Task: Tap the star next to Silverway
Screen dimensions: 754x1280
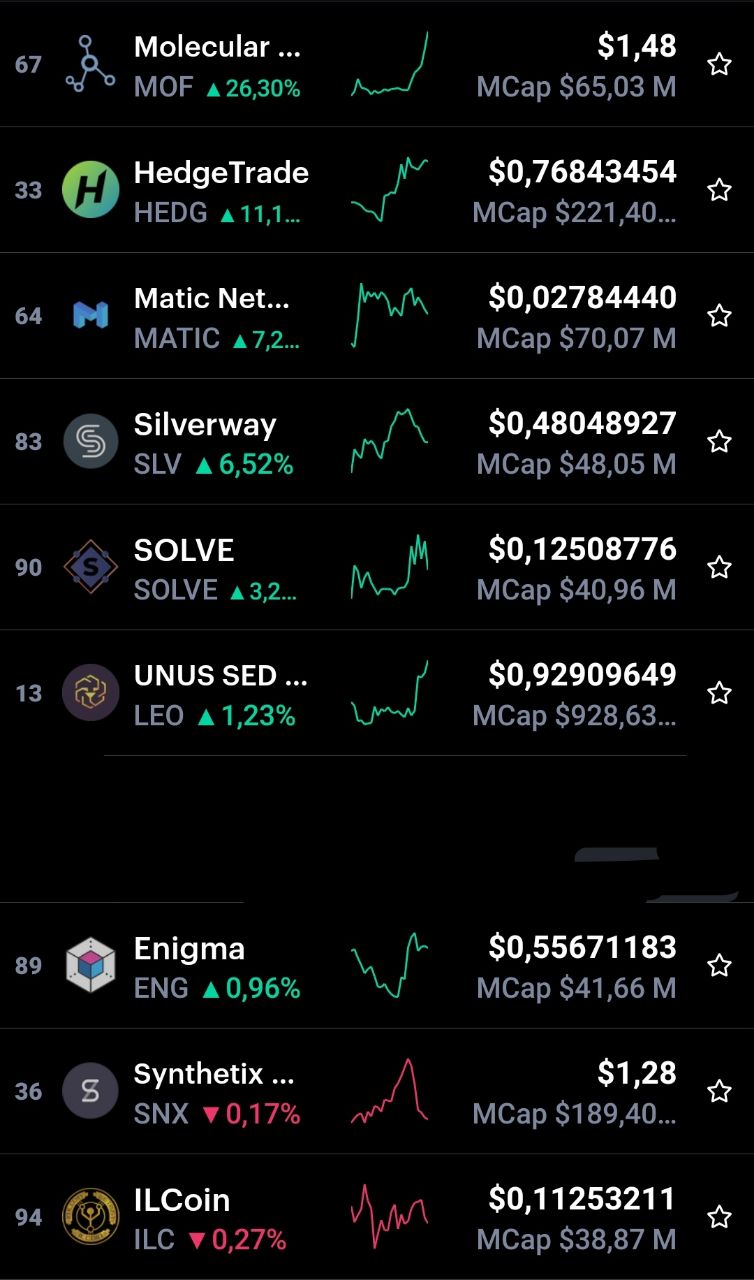Action: point(719,442)
